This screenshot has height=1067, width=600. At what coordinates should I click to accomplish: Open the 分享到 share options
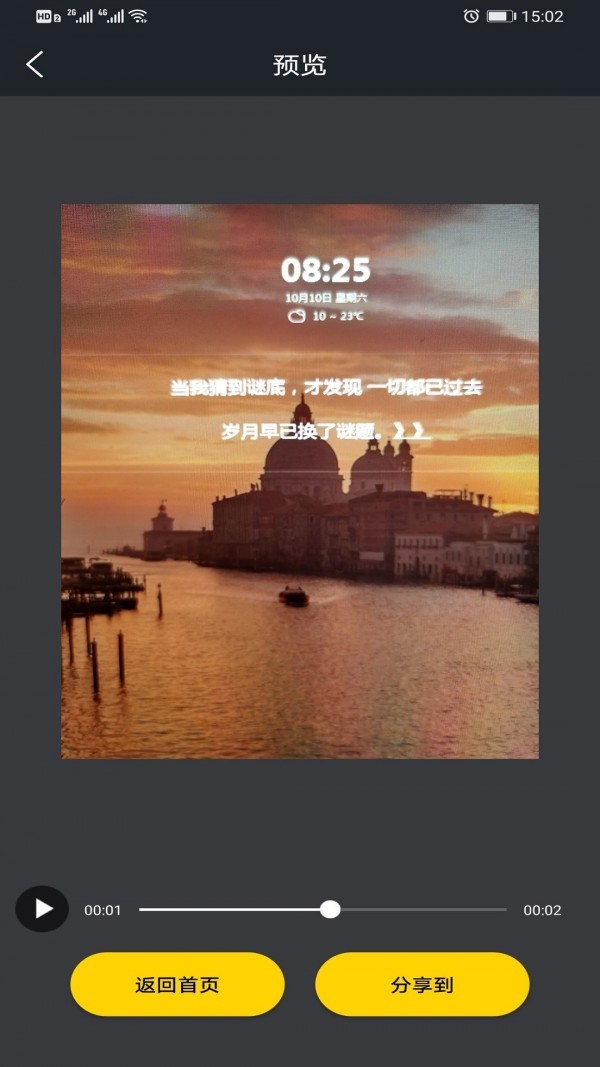click(422, 985)
